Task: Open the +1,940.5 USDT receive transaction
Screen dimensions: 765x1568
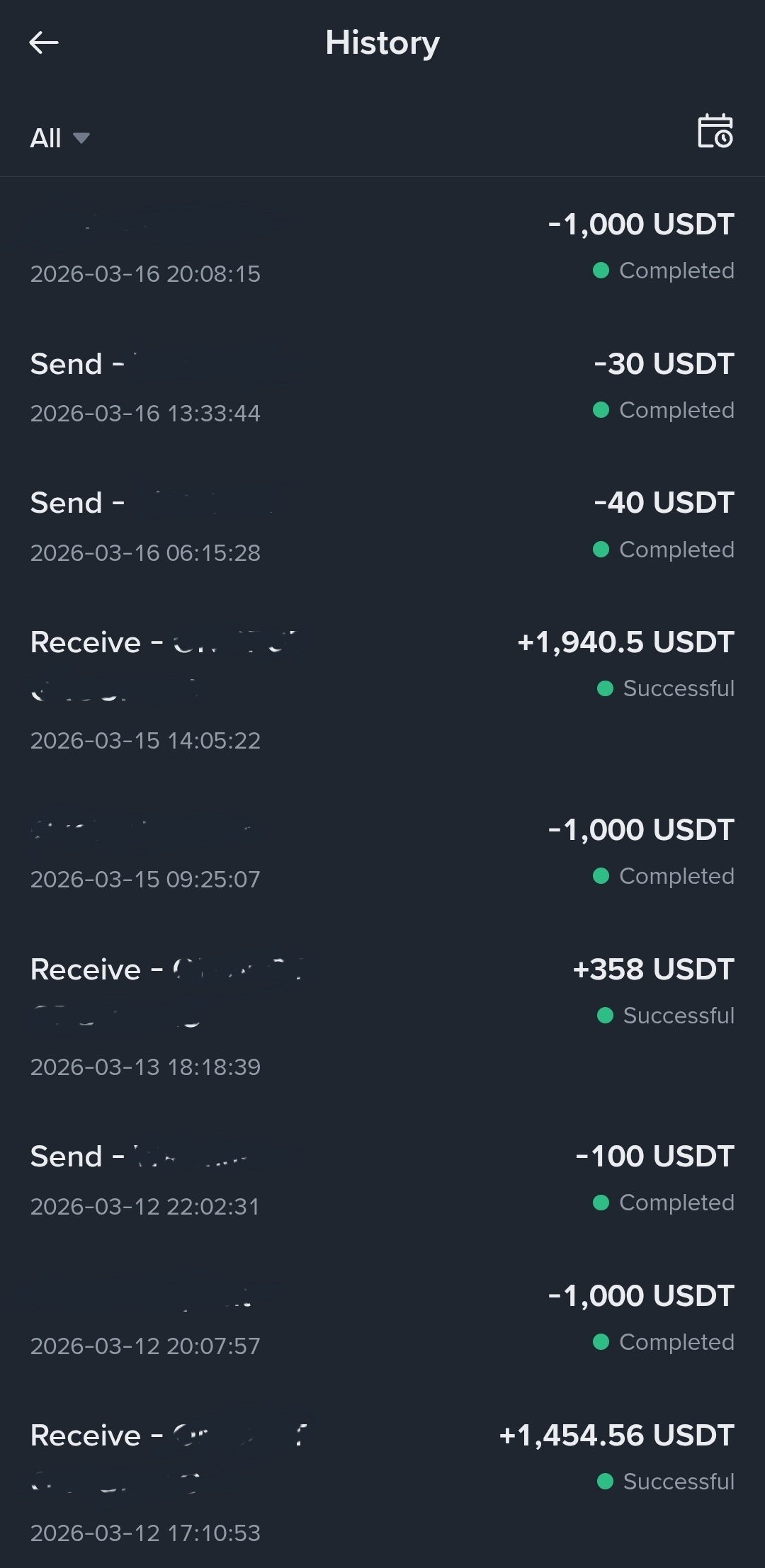Action: 382,690
